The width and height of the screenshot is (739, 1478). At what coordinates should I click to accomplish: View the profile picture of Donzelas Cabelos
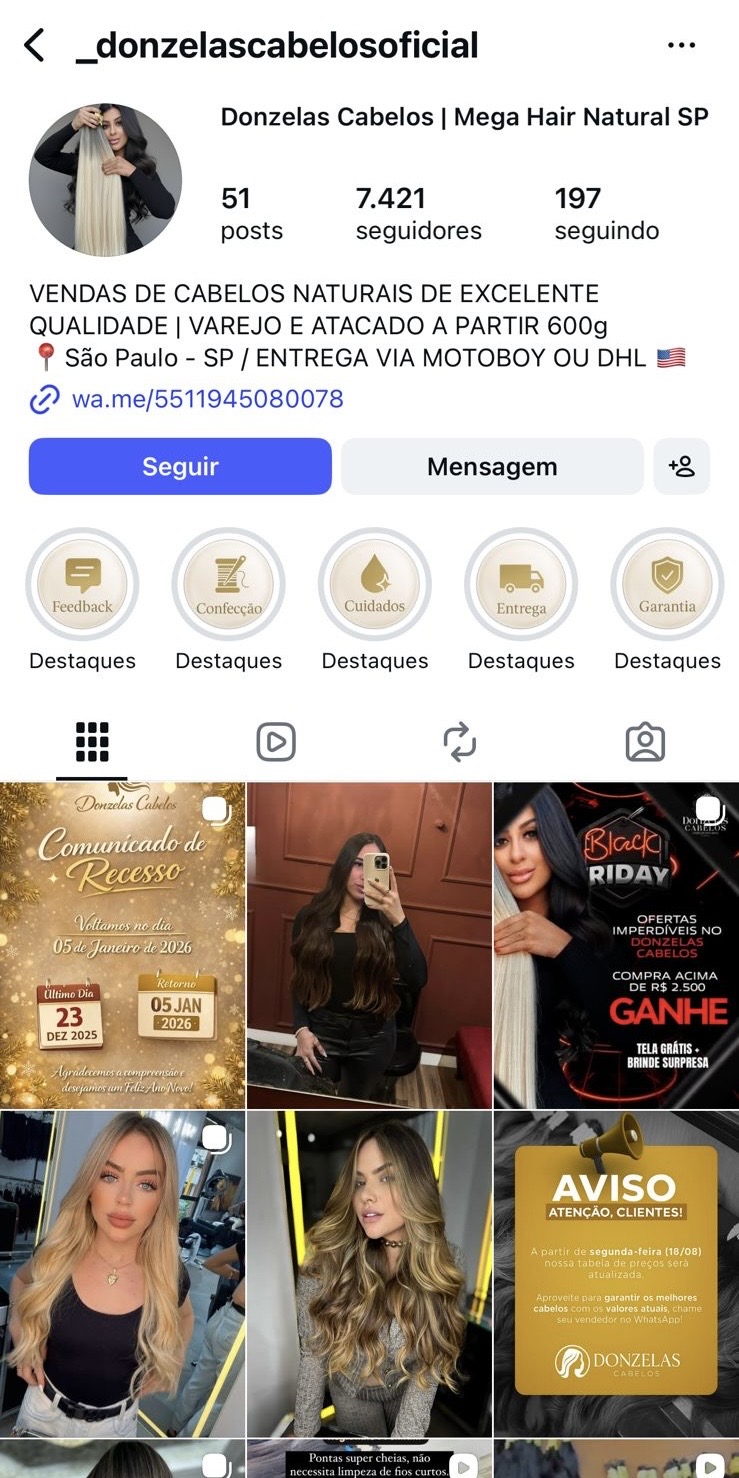pyautogui.click(x=105, y=180)
